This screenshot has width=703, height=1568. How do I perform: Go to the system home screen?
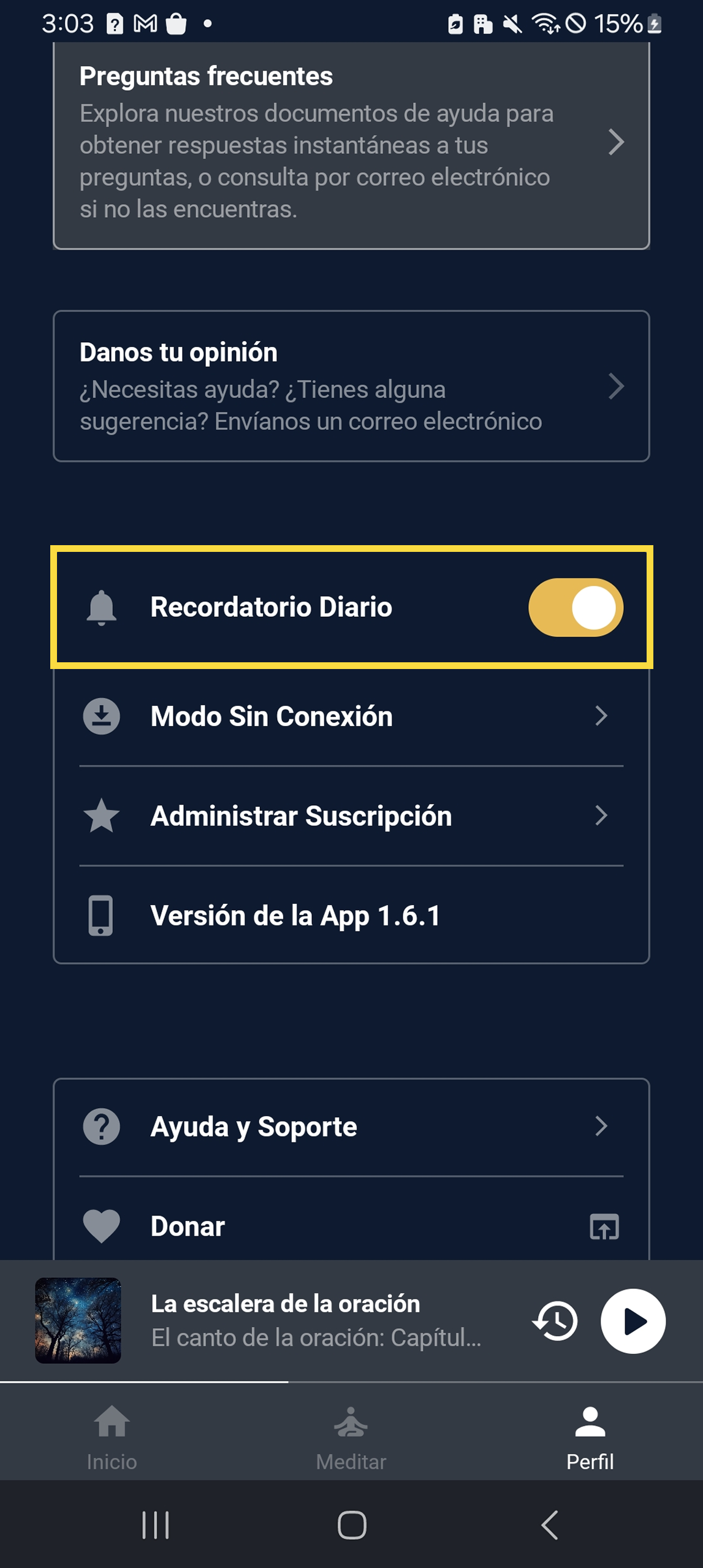(352, 1524)
